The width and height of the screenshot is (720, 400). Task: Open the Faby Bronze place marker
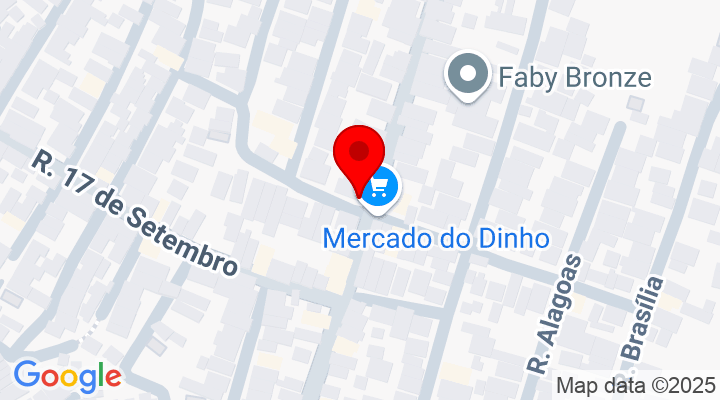click(x=466, y=74)
